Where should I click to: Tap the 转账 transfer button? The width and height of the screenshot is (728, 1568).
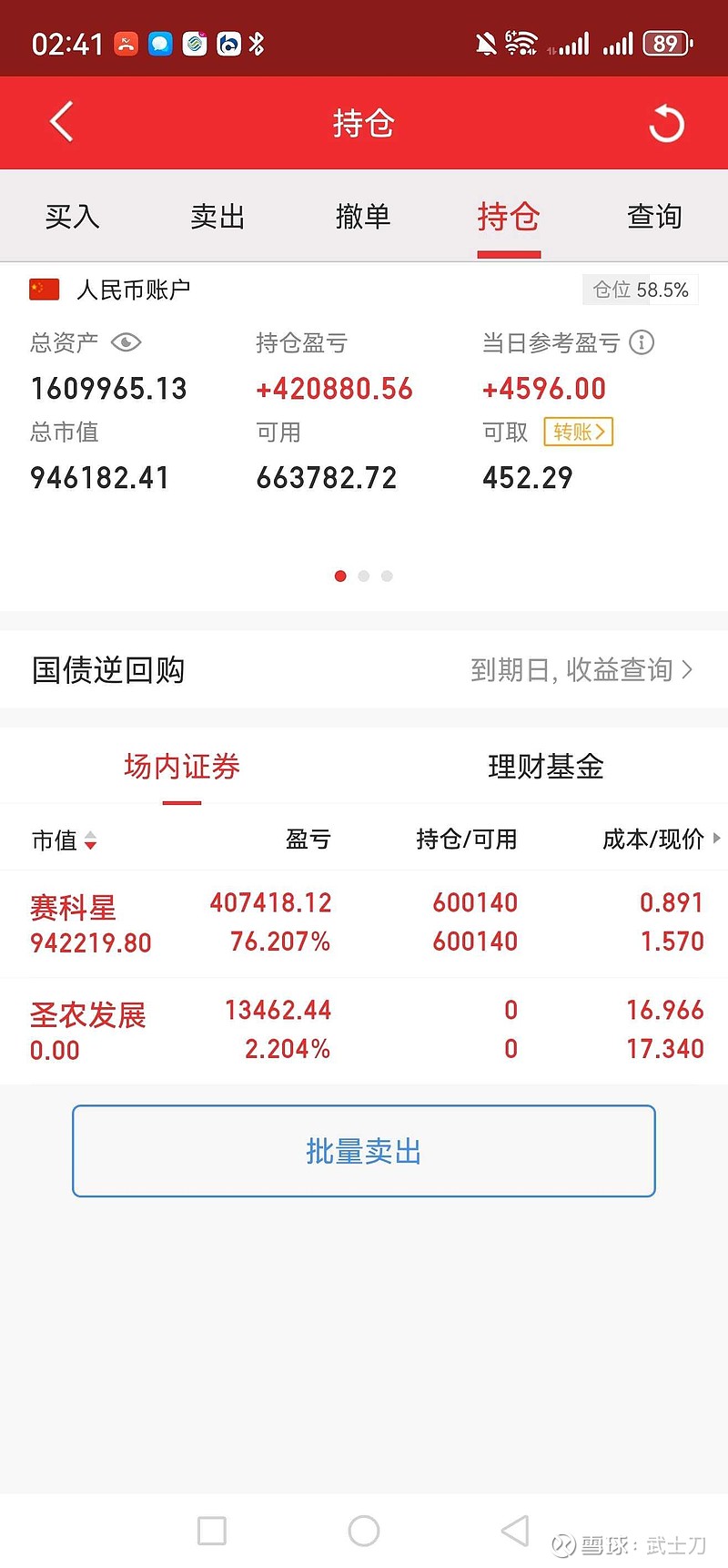click(579, 432)
